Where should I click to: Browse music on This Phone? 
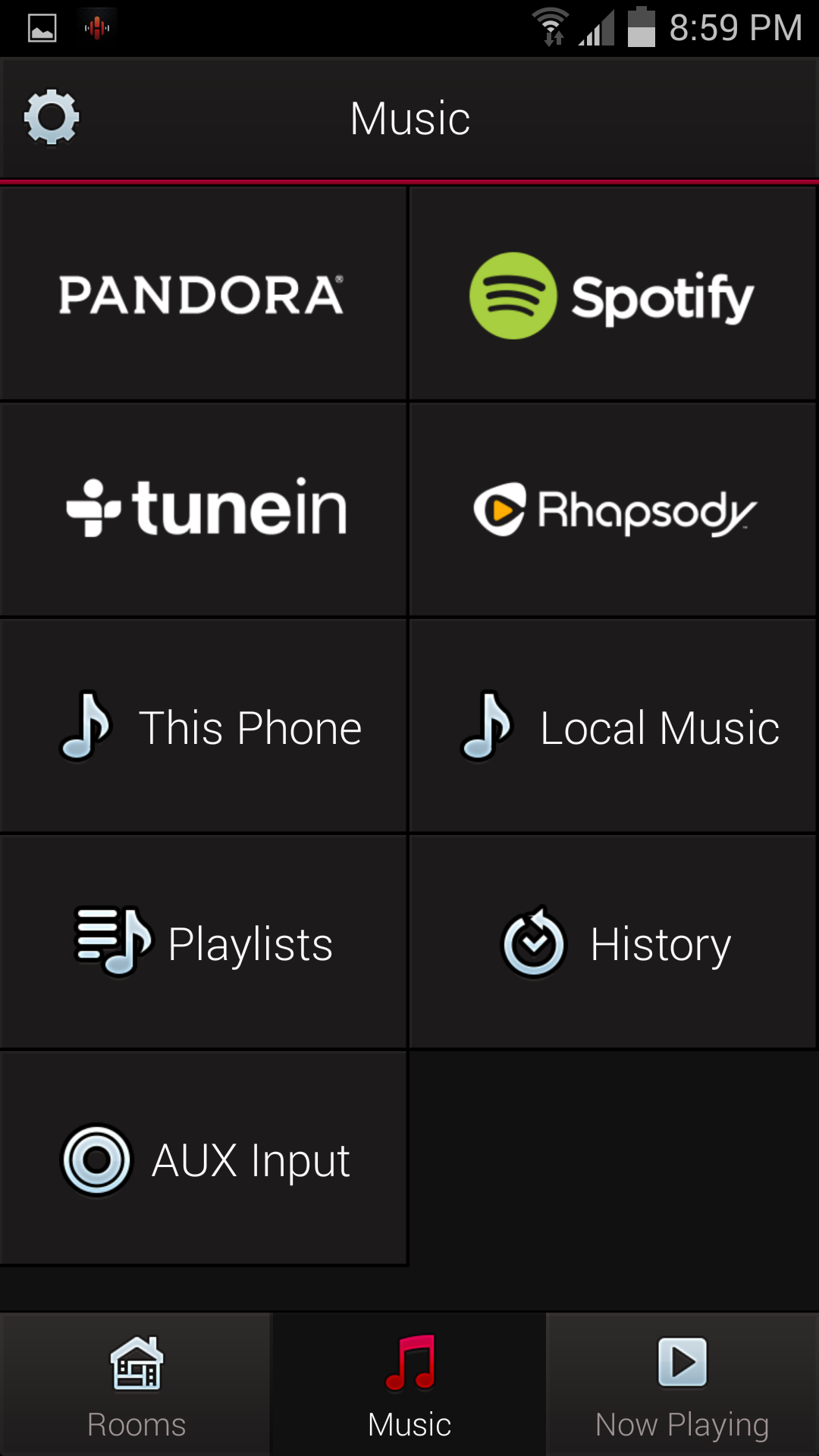tap(203, 726)
